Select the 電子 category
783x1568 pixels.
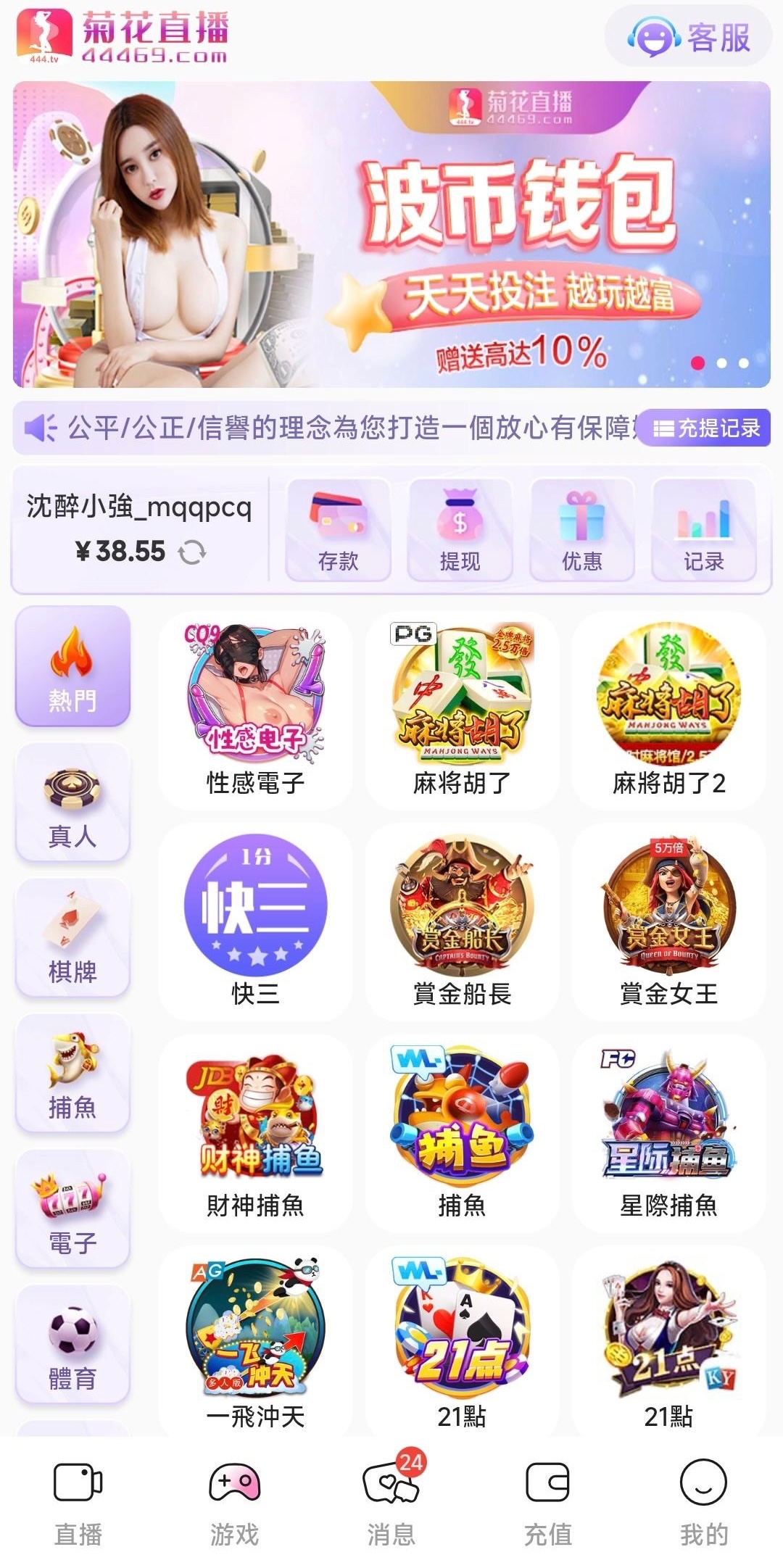72,1209
